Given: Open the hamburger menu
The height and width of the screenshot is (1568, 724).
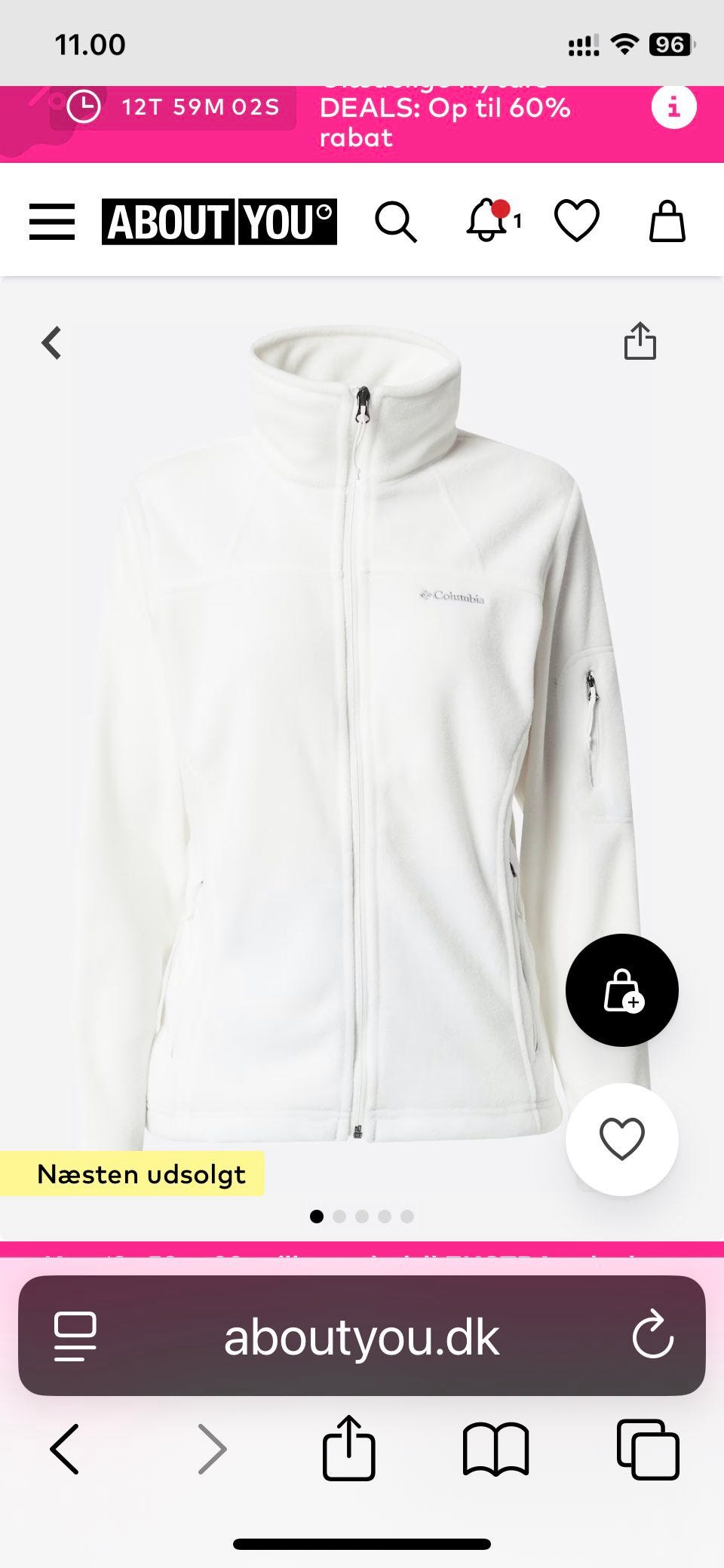Looking at the screenshot, I should [x=52, y=222].
